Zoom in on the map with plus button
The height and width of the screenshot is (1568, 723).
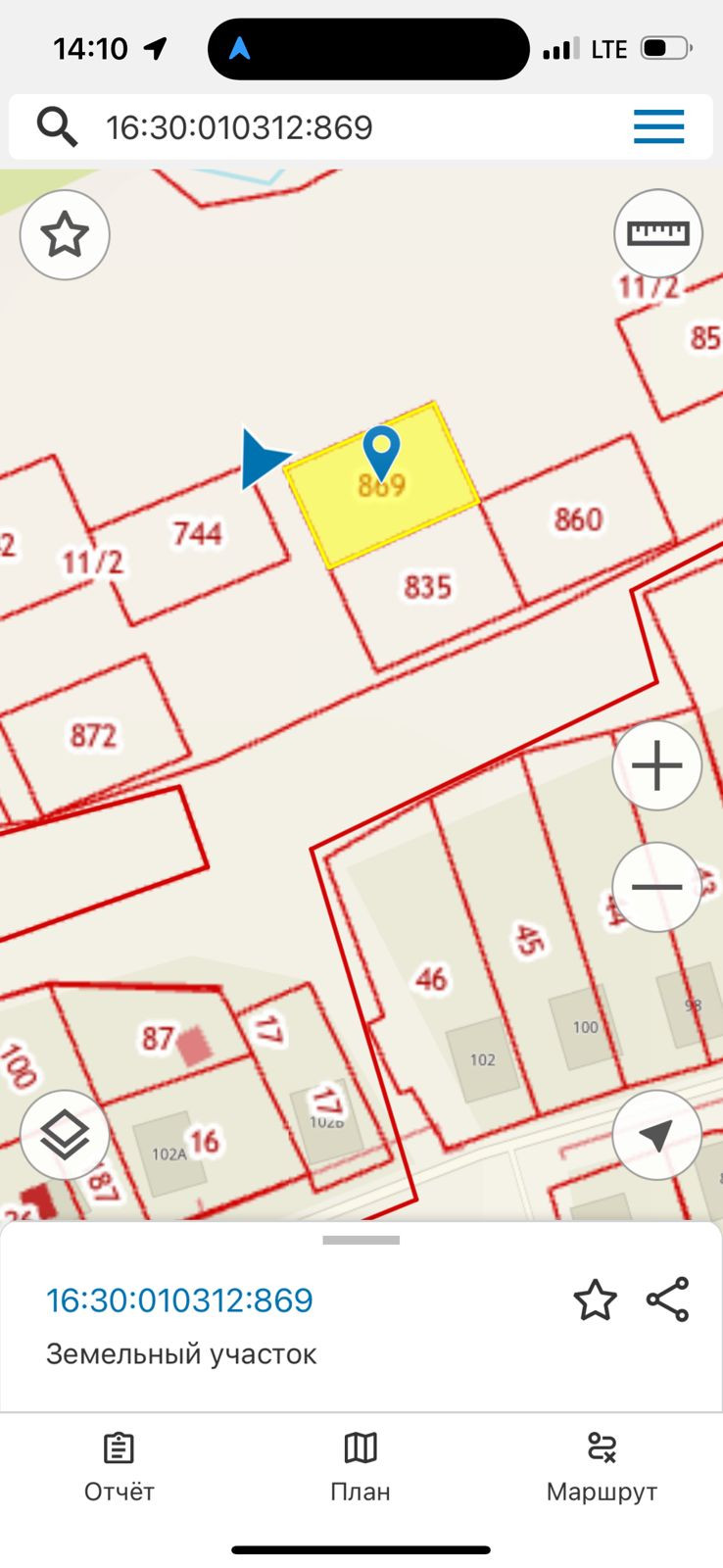[x=656, y=765]
